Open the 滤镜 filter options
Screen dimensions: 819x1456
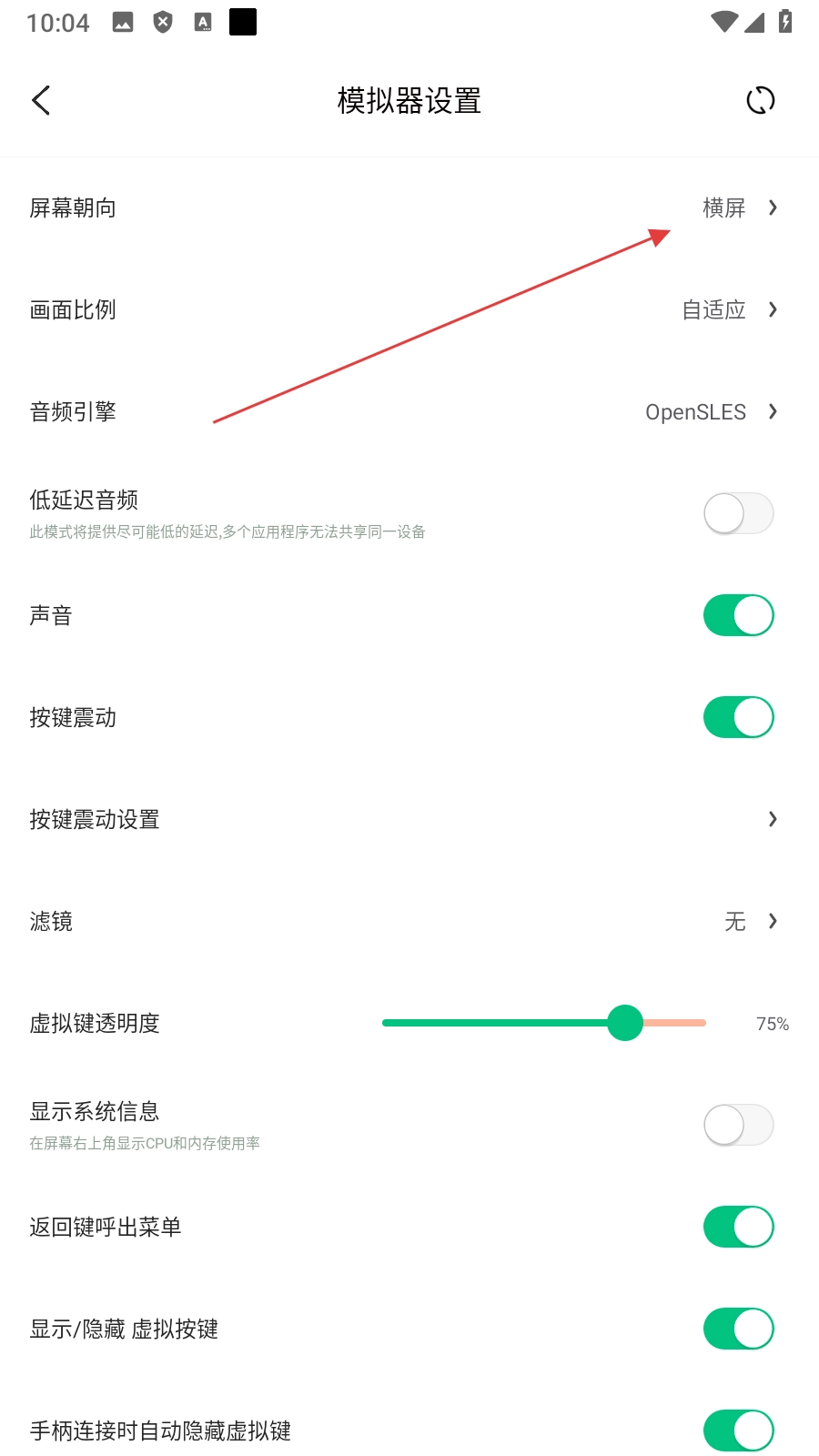pos(409,921)
